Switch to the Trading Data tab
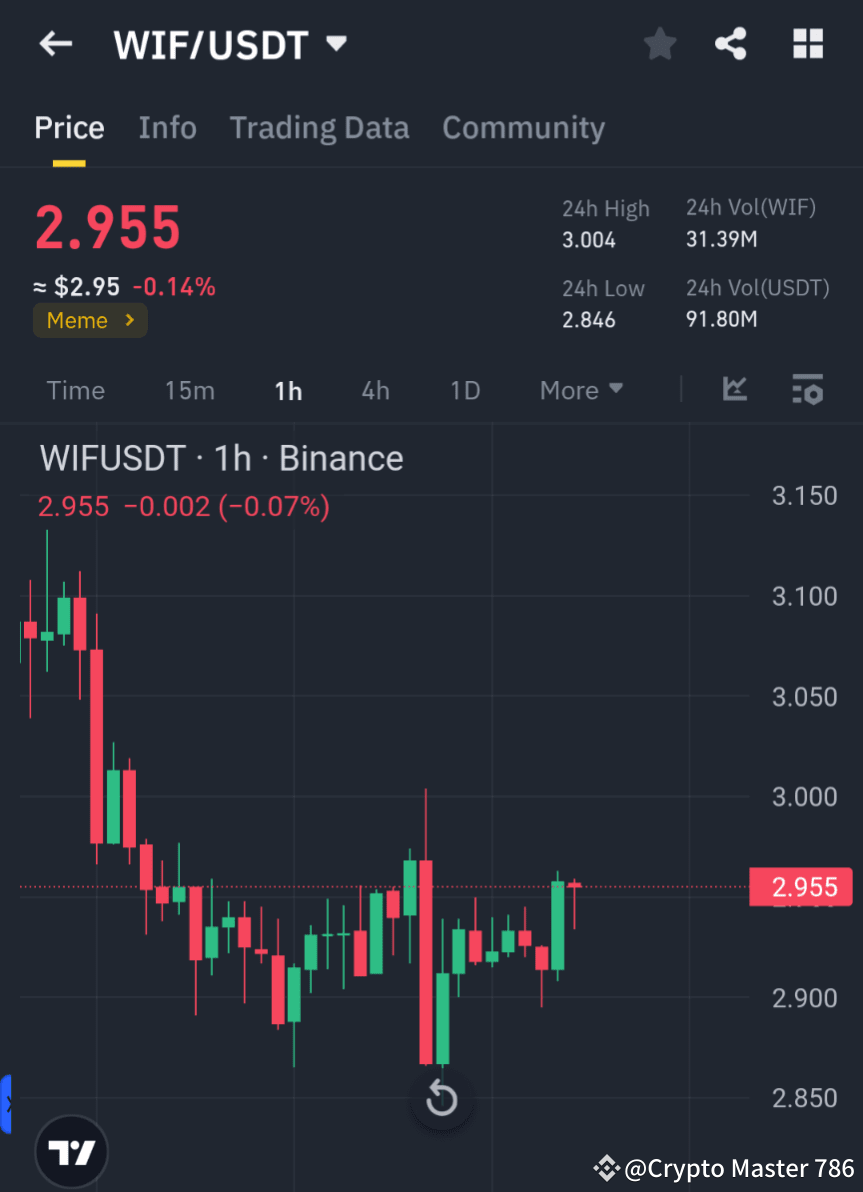Screen dimensions: 863x1192 click(x=319, y=127)
